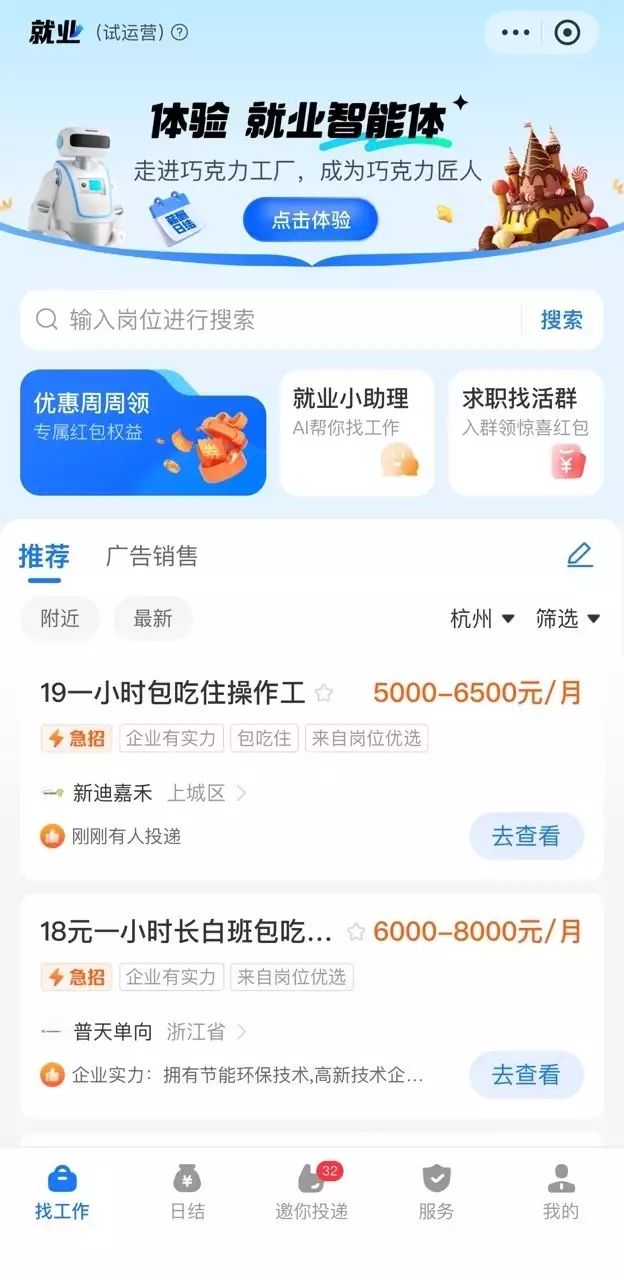
Task: Expand the 筛选 filter dropdown
Action: click(x=567, y=619)
